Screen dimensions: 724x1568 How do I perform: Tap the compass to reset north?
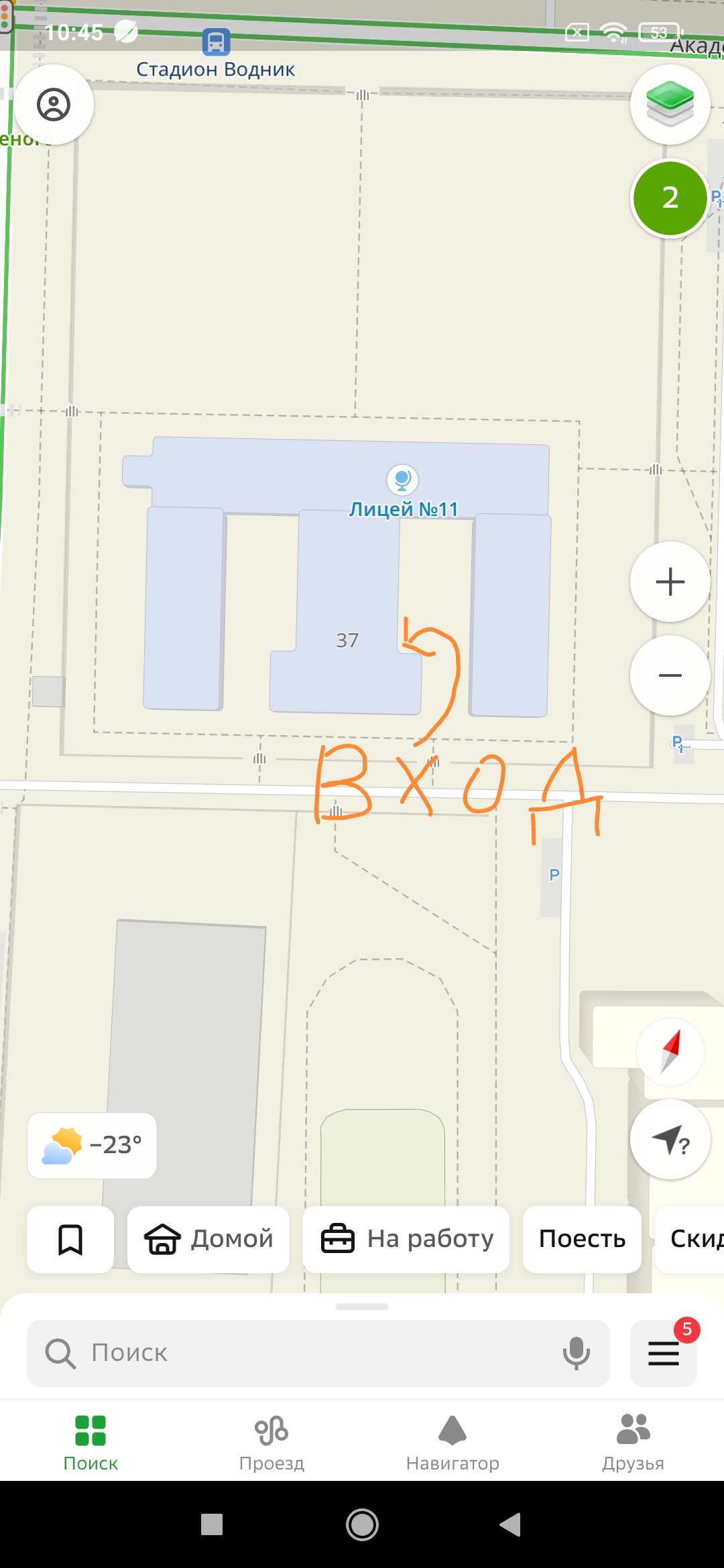[670, 1052]
